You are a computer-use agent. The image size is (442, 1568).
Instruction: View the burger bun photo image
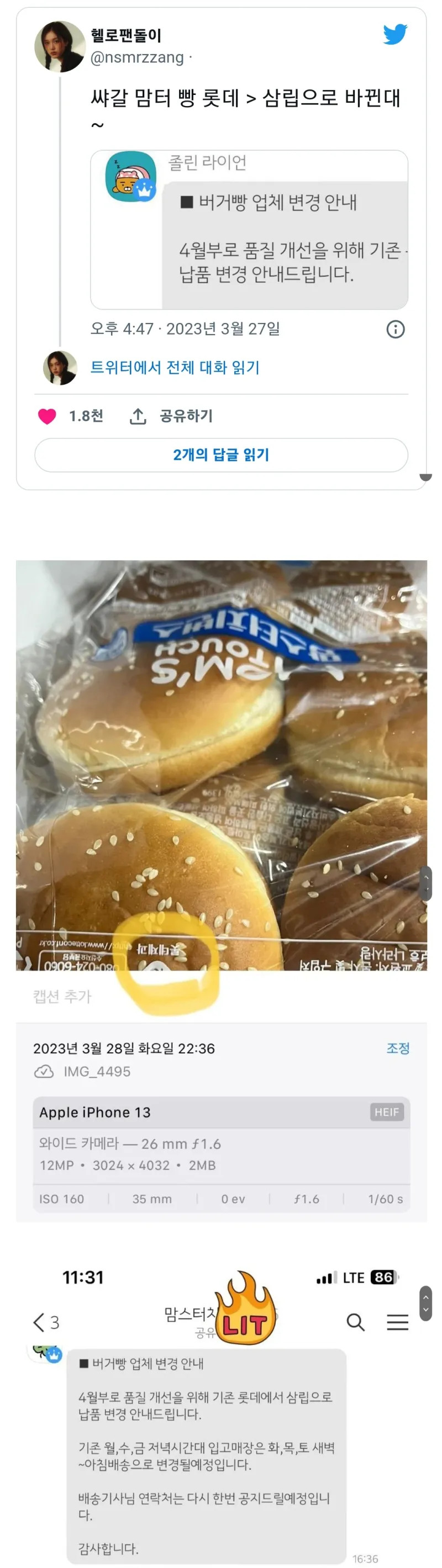[x=221, y=765]
